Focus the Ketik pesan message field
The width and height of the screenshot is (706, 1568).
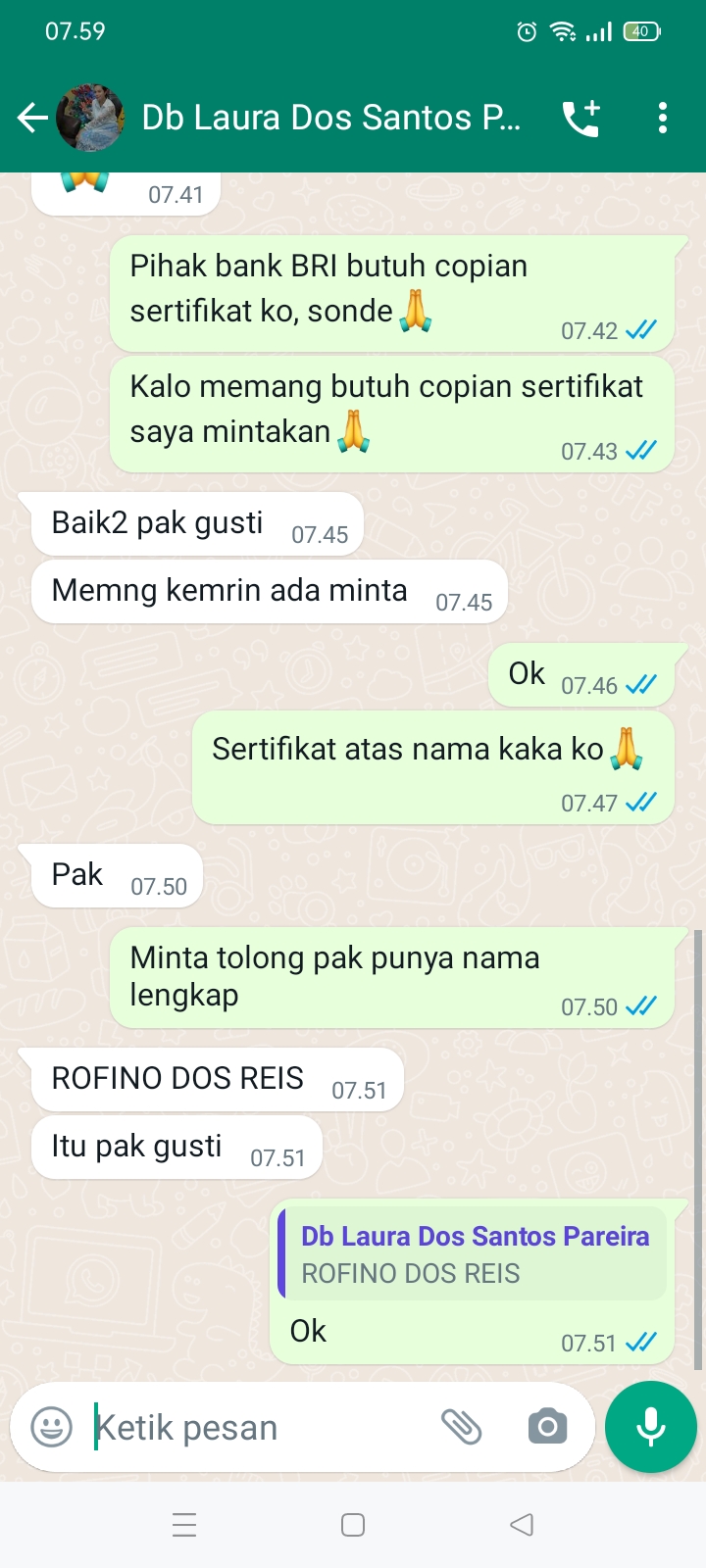pyautogui.click(x=255, y=1428)
